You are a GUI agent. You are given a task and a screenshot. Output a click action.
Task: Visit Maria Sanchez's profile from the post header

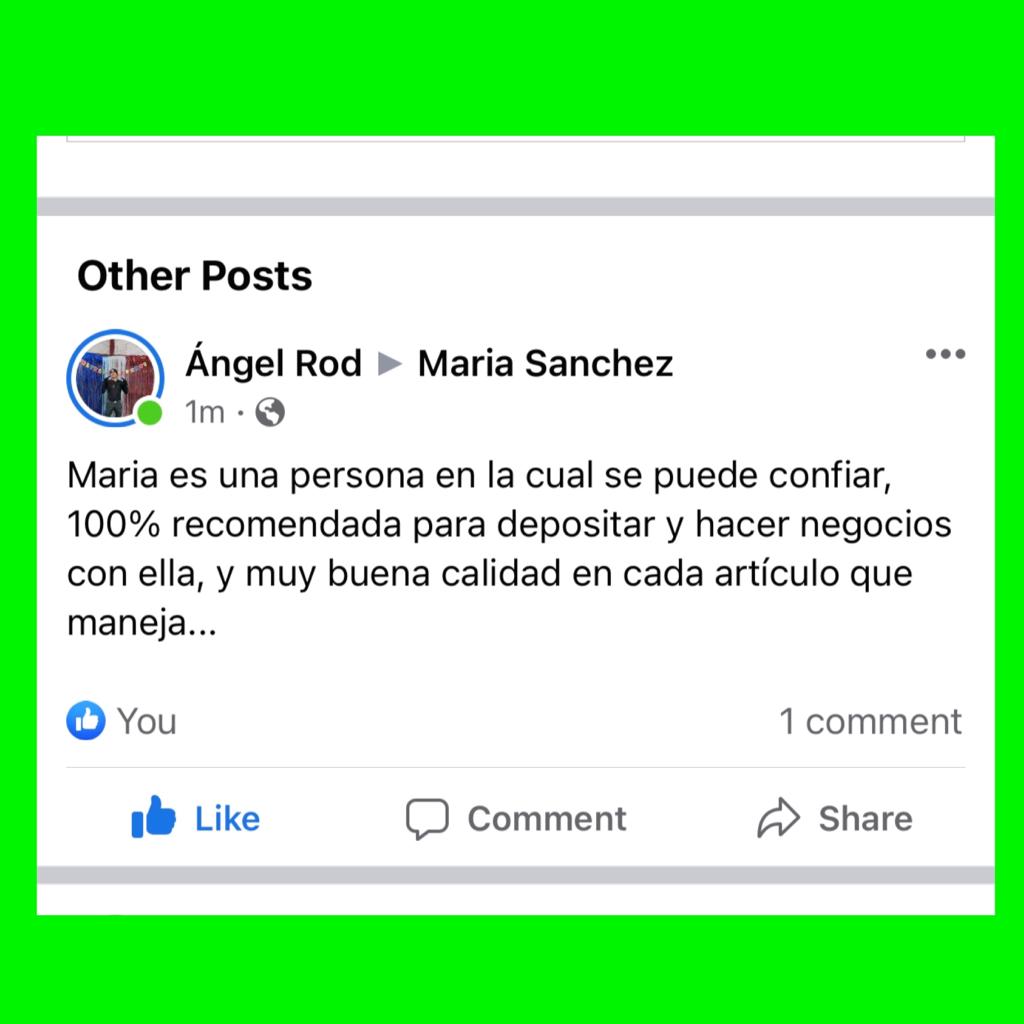point(545,363)
